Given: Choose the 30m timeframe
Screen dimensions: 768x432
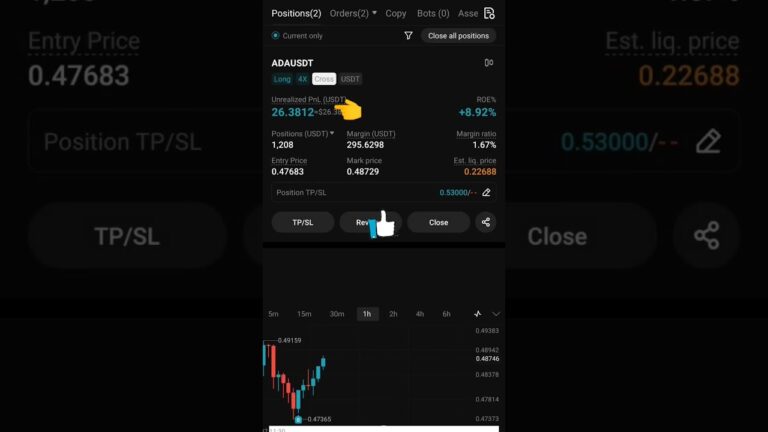Looking at the screenshot, I should (337, 314).
